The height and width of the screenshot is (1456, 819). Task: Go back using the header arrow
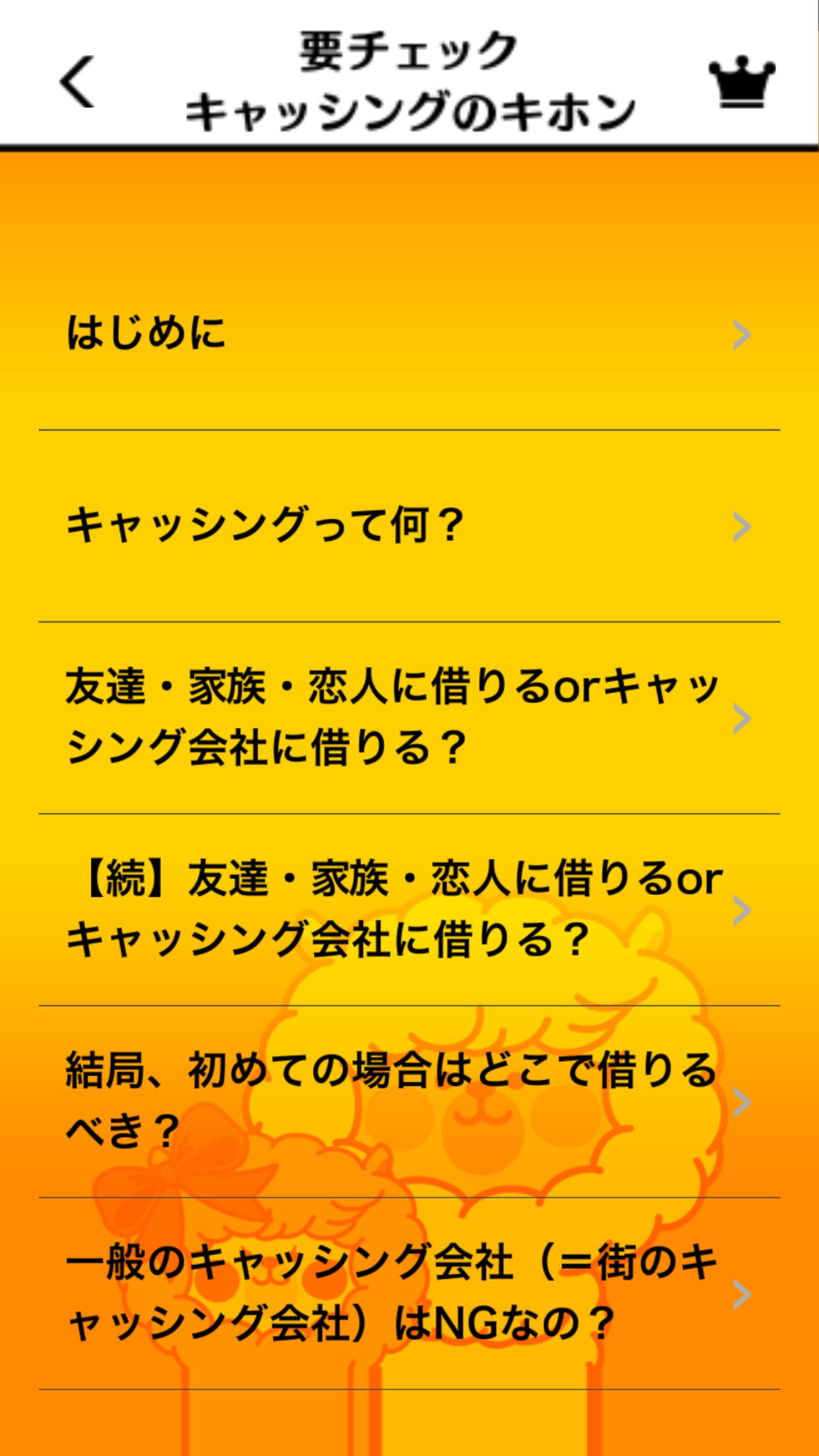click(x=78, y=82)
